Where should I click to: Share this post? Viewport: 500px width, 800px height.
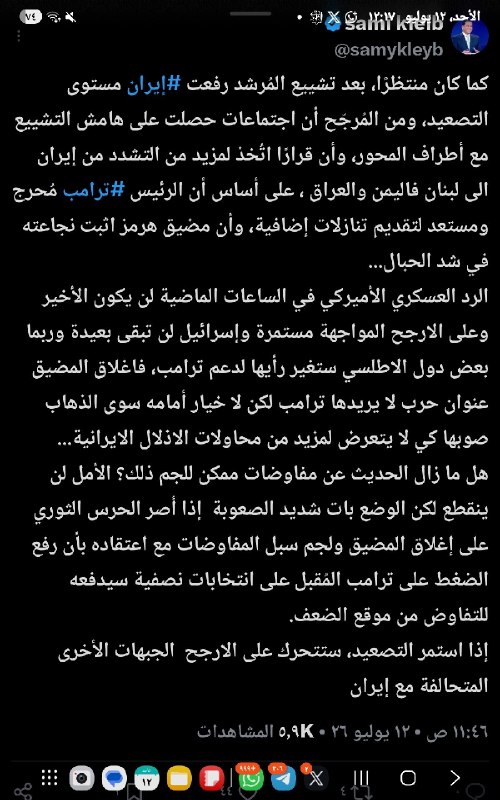click(22, 791)
